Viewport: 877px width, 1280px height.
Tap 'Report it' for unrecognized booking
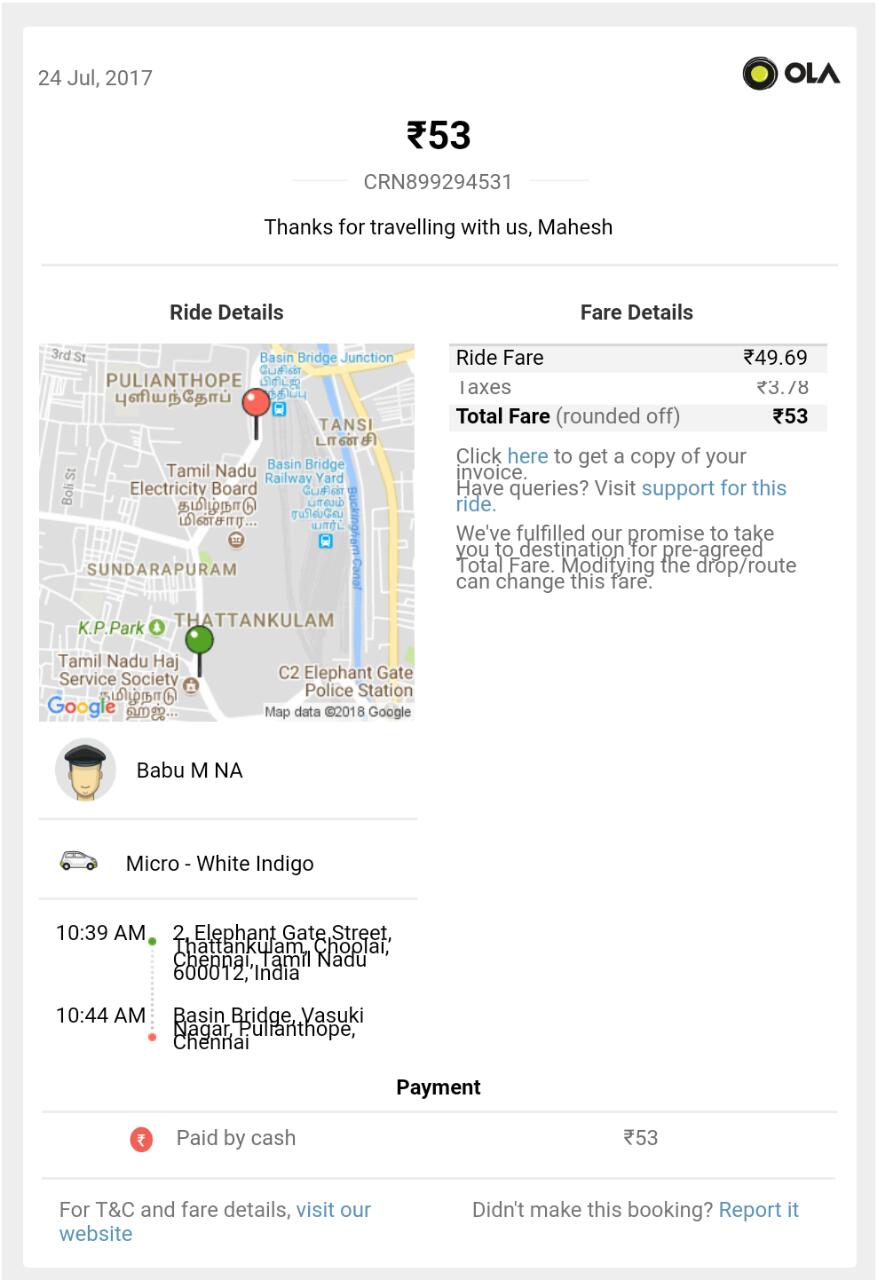[758, 1210]
